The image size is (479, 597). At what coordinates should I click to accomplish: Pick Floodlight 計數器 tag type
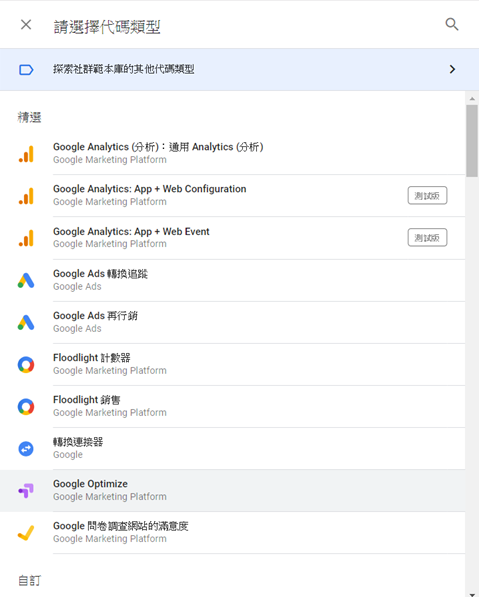[233, 364]
